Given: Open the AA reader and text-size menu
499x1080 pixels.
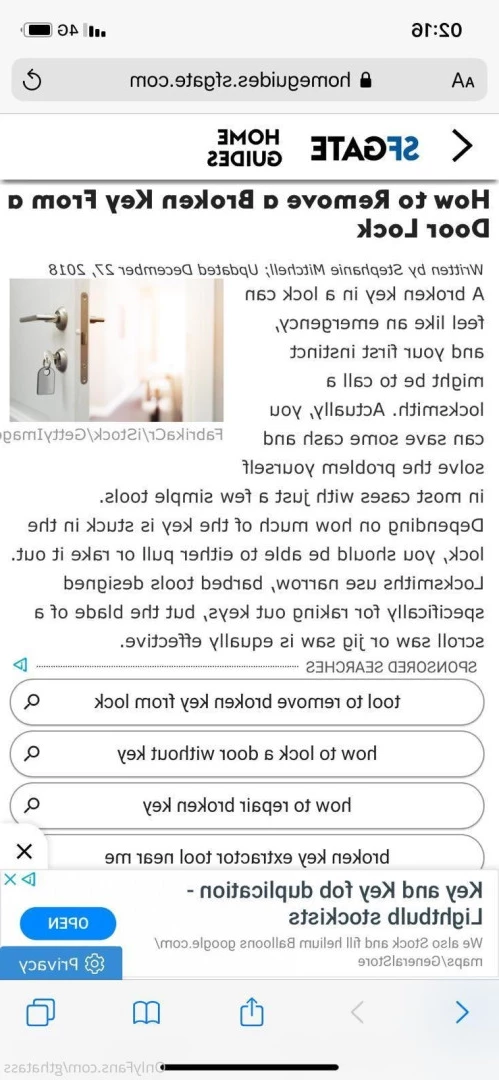Looking at the screenshot, I should 462,81.
